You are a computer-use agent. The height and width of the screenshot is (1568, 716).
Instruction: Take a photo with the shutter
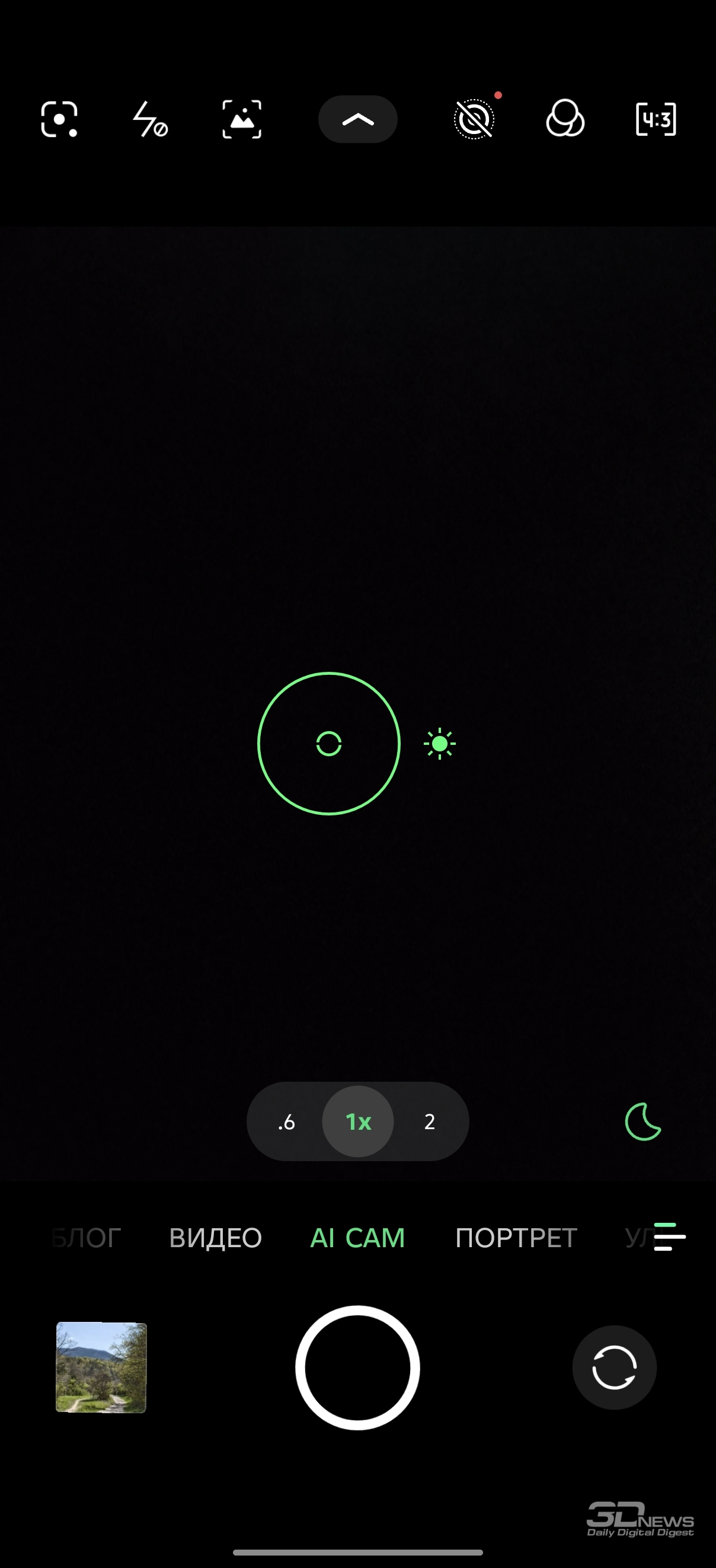tap(357, 1367)
